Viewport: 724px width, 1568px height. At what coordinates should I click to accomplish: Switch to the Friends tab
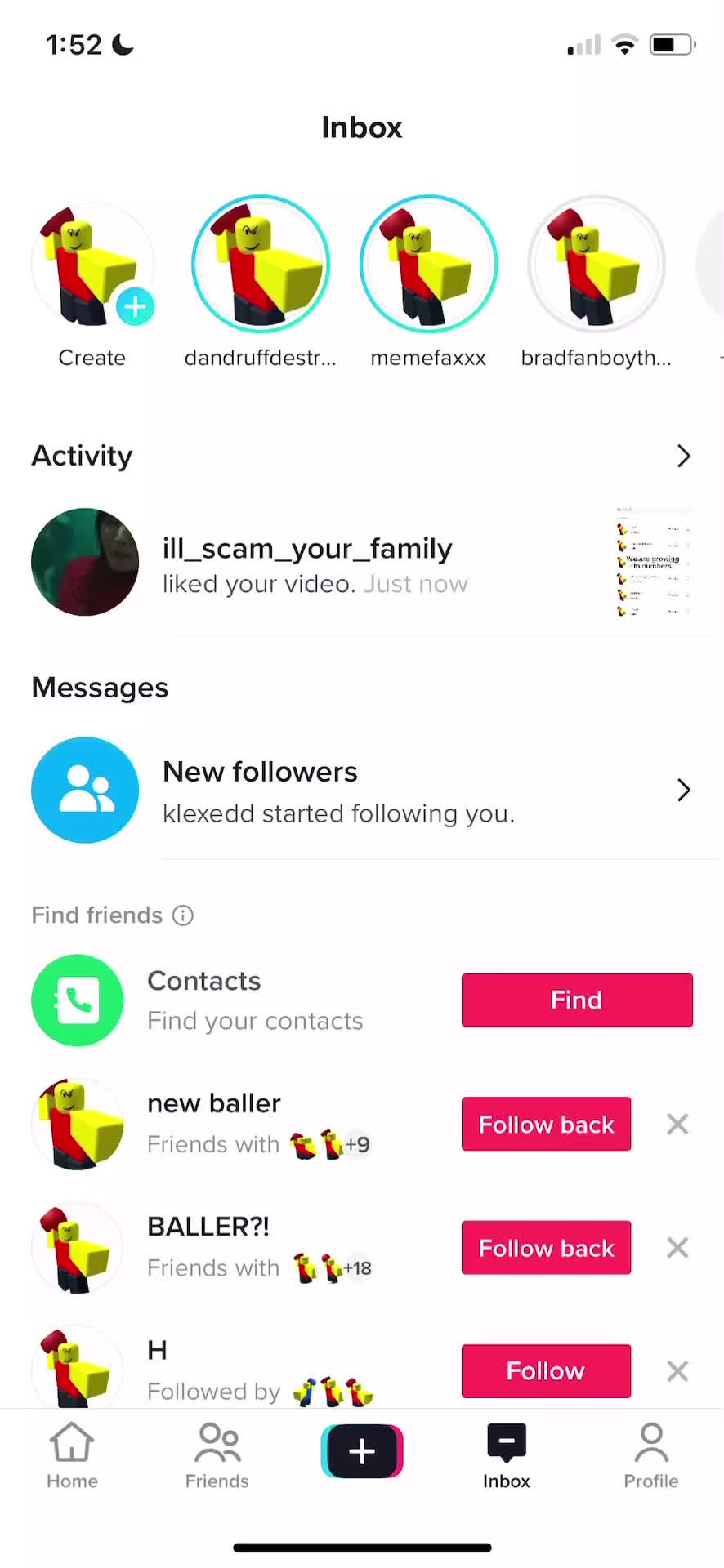(x=217, y=1455)
